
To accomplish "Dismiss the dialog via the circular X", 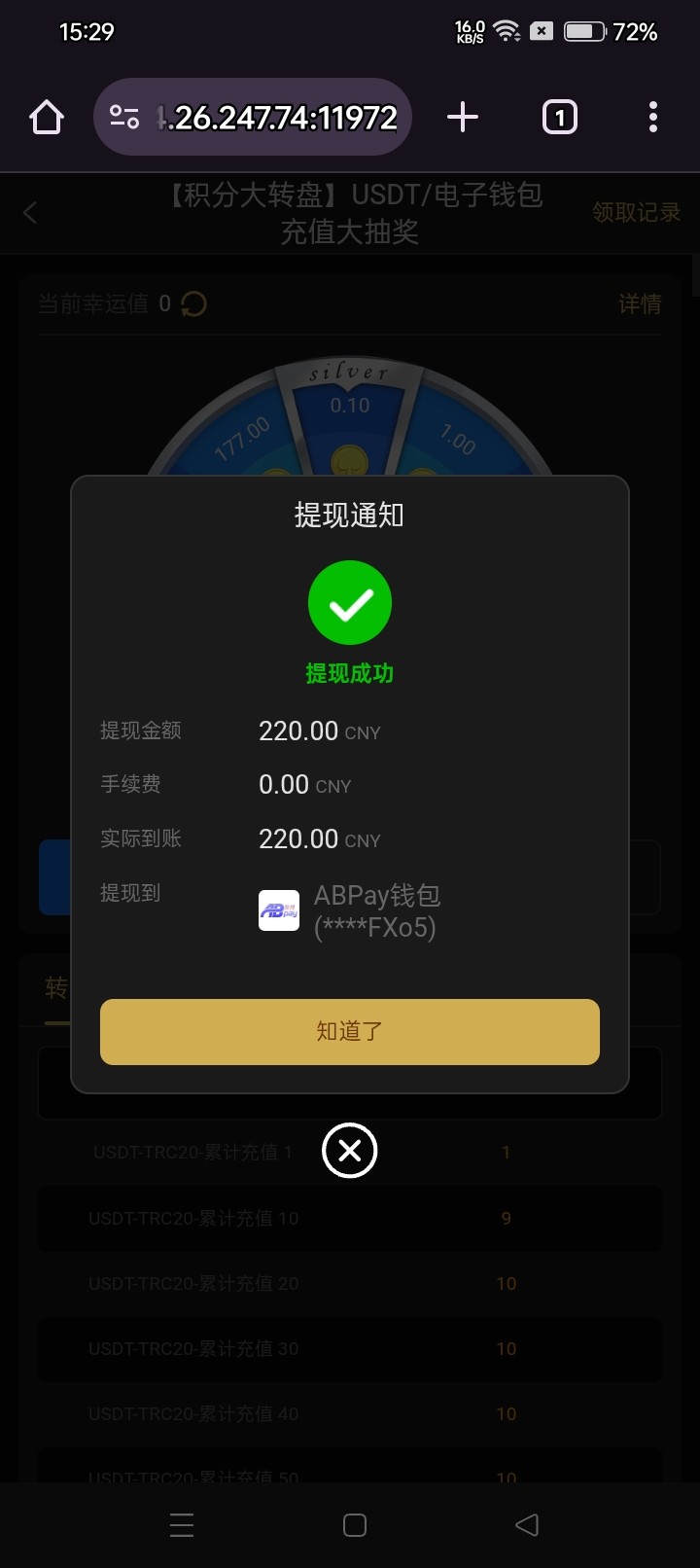I will (350, 1151).
